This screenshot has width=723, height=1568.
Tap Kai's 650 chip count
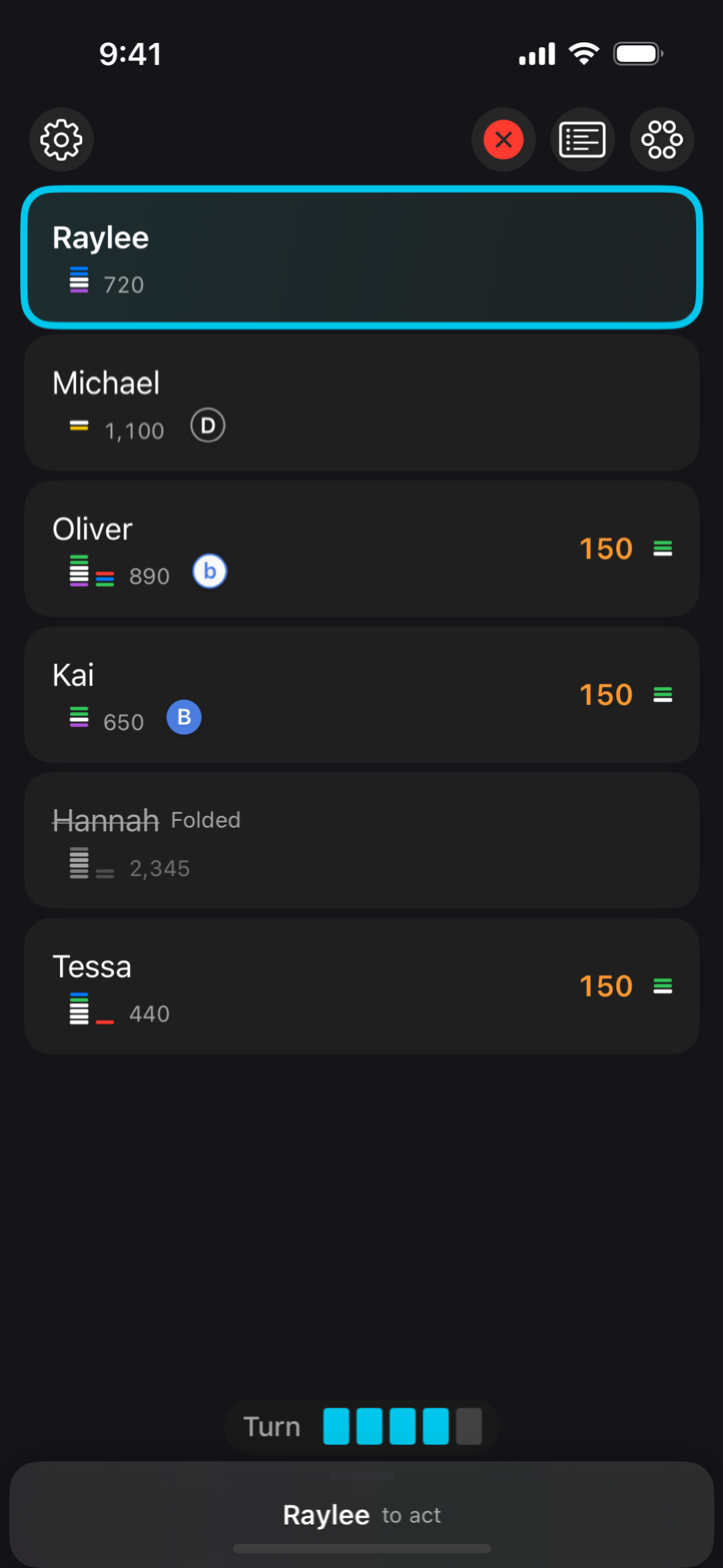tap(123, 721)
